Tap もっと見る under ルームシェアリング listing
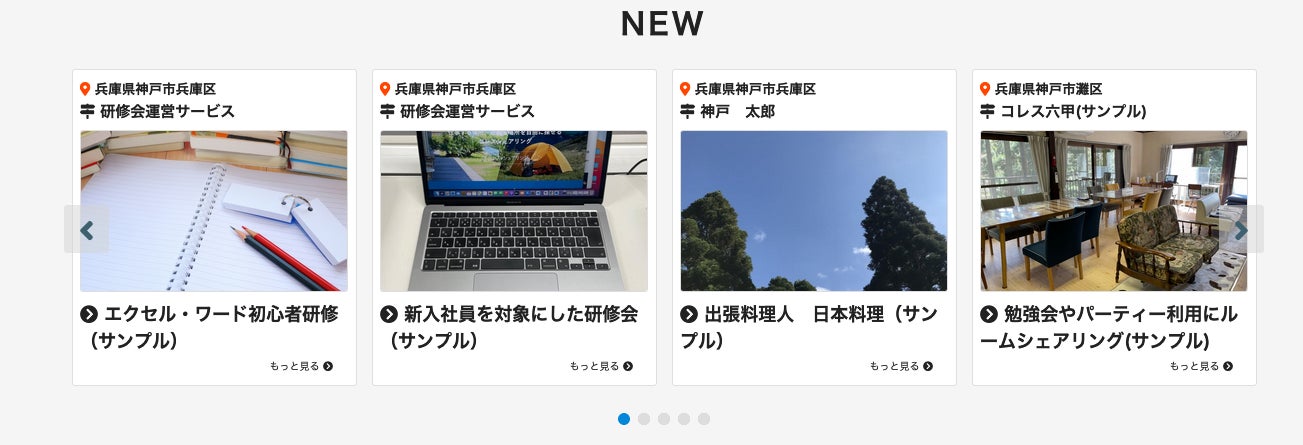Screen dimensions: 1303x445 click(x=1201, y=366)
